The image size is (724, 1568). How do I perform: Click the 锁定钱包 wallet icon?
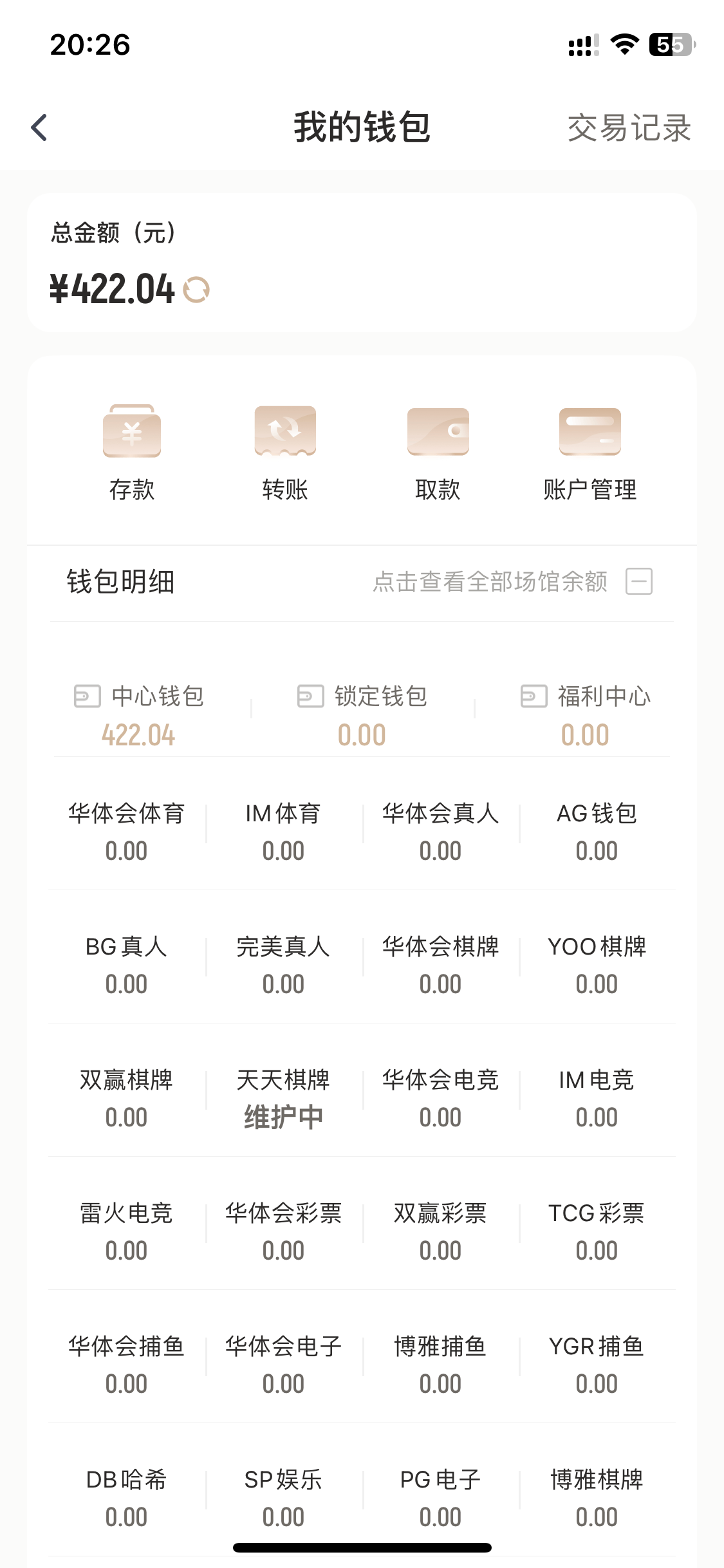(310, 696)
